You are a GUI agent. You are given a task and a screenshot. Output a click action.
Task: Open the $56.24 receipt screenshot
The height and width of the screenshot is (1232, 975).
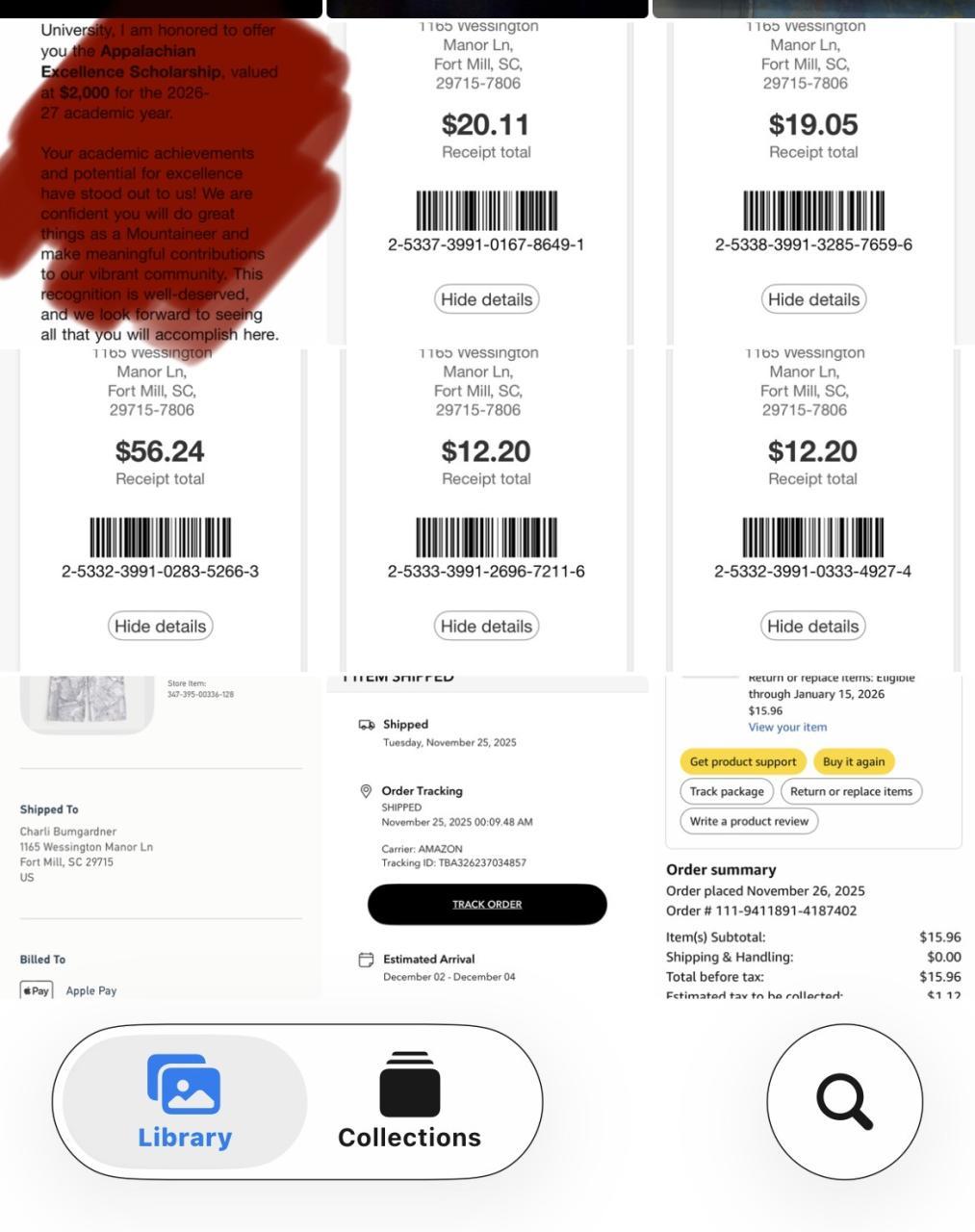point(161,510)
